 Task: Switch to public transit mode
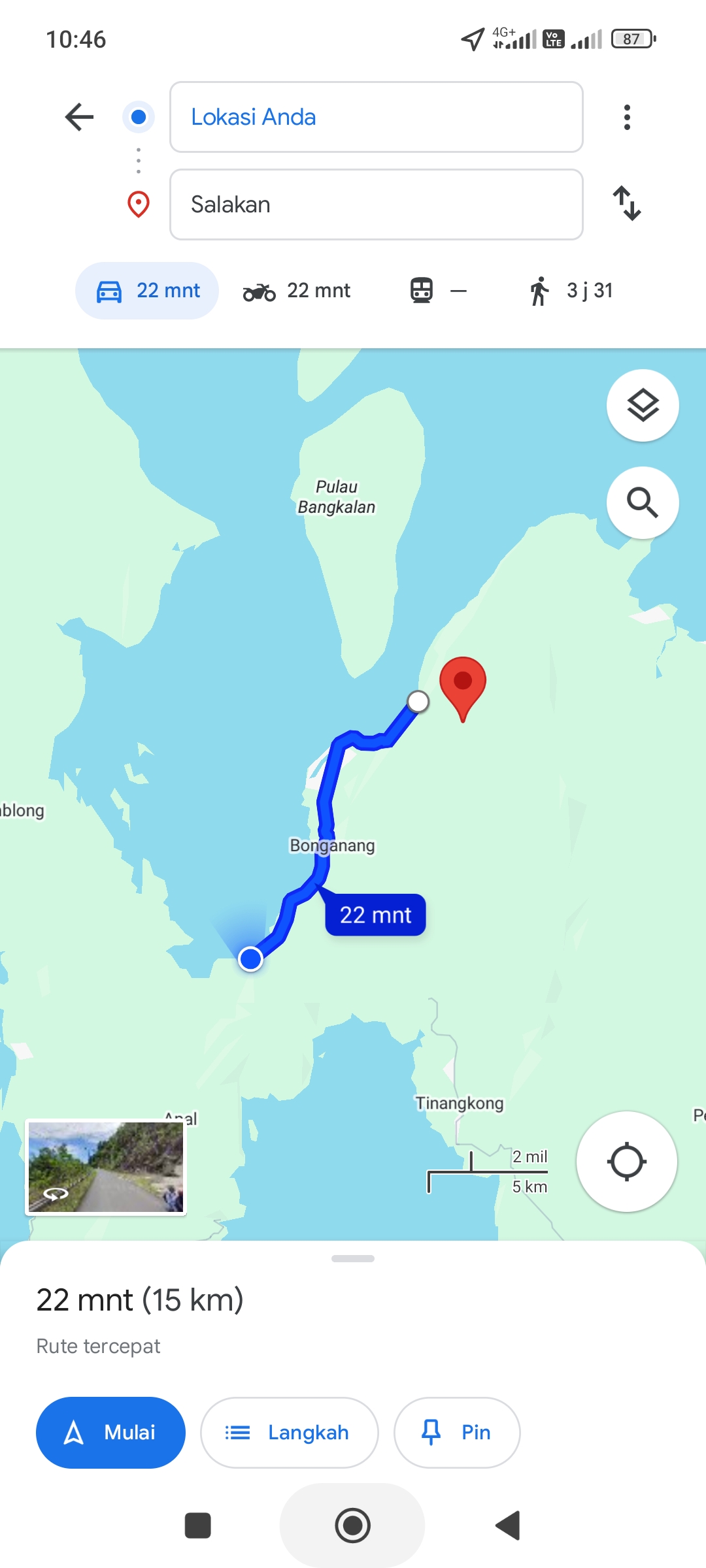pos(437,291)
